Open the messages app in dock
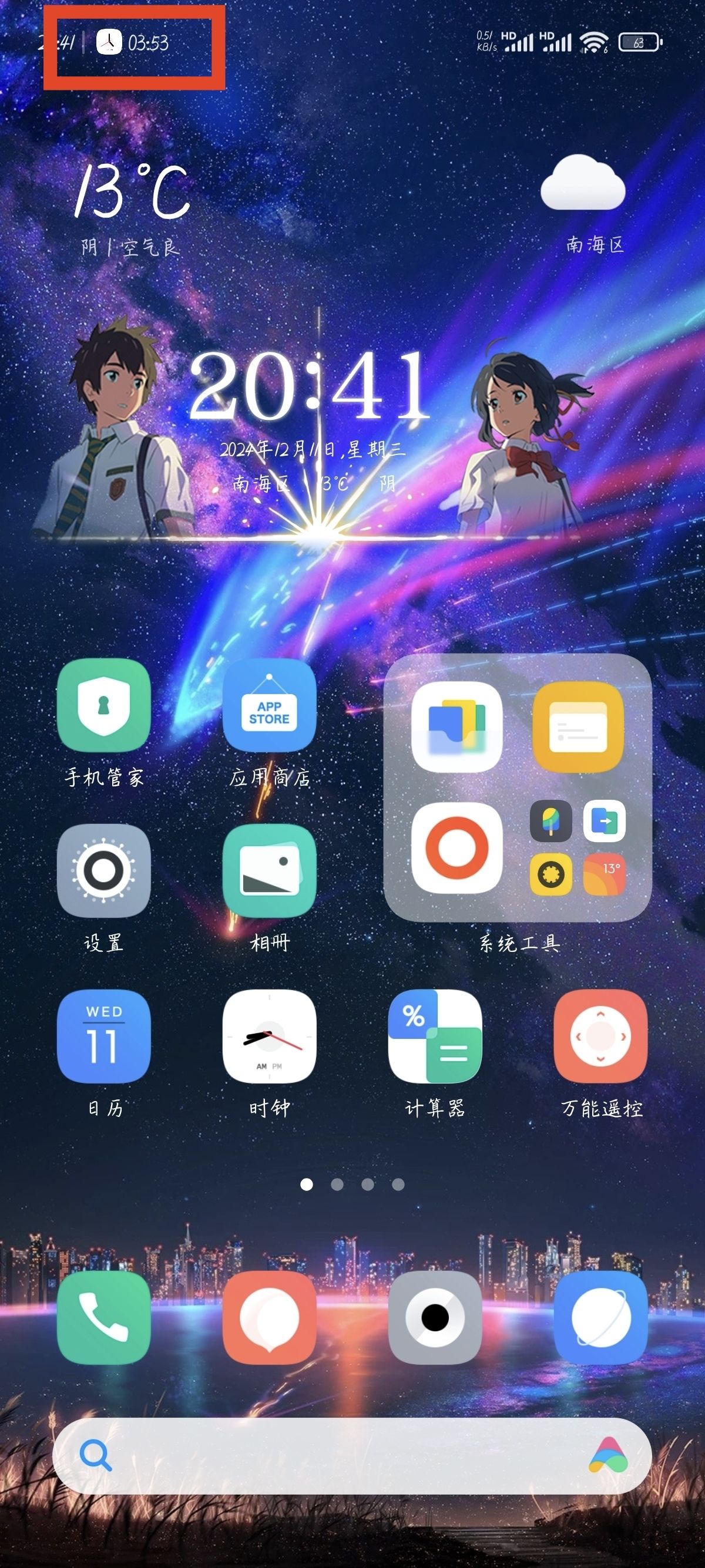This screenshot has height=1568, width=705. [269, 1317]
